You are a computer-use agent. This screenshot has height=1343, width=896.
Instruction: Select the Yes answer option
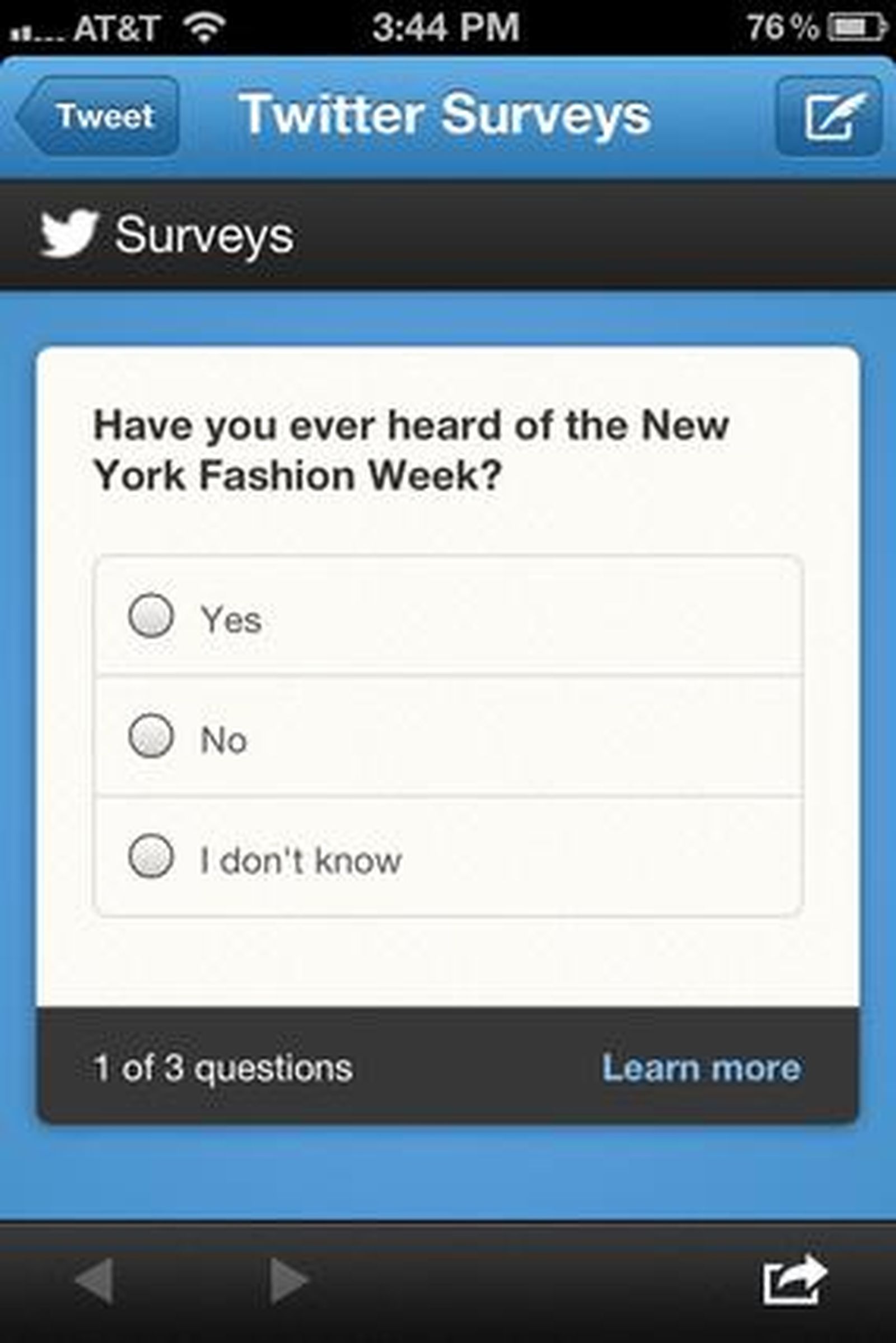151,616
